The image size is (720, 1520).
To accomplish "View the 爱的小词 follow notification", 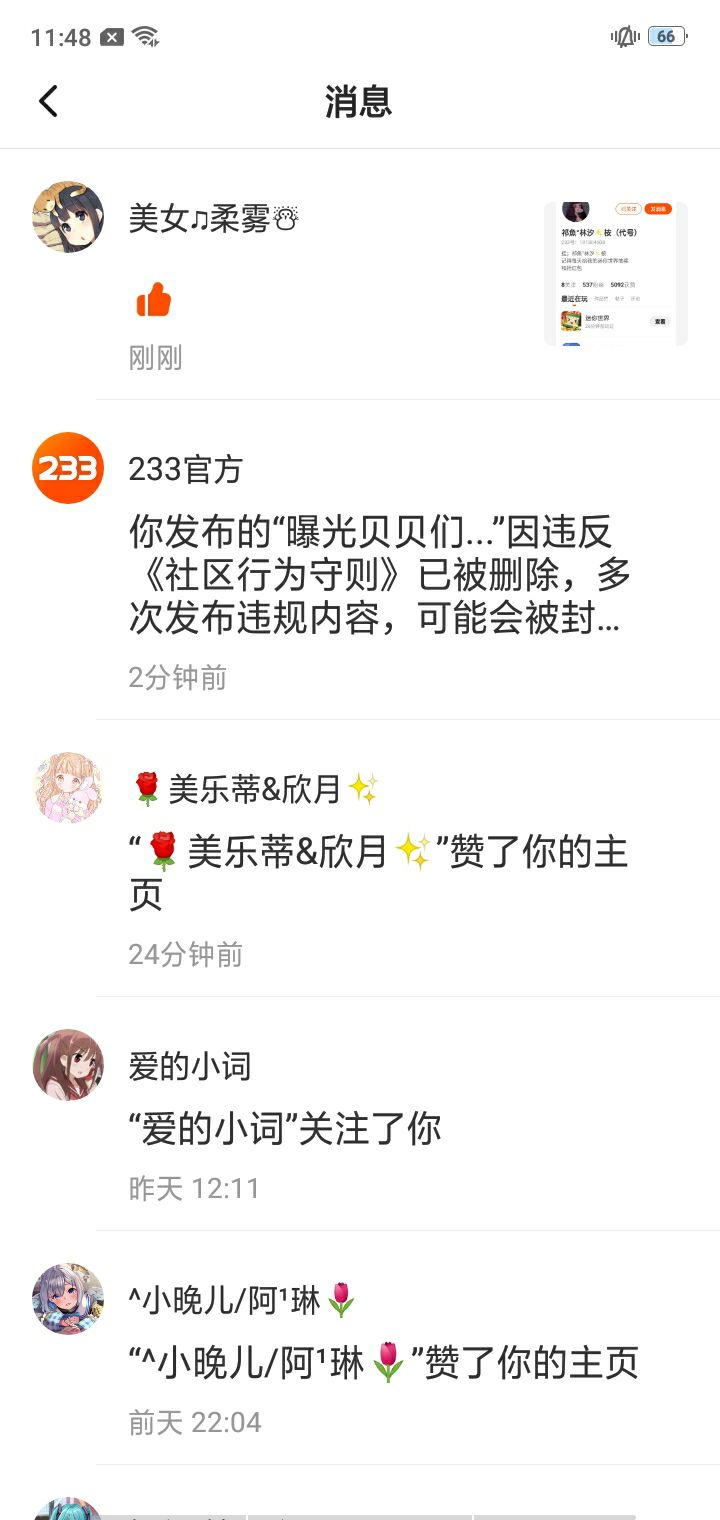I will [x=360, y=1114].
